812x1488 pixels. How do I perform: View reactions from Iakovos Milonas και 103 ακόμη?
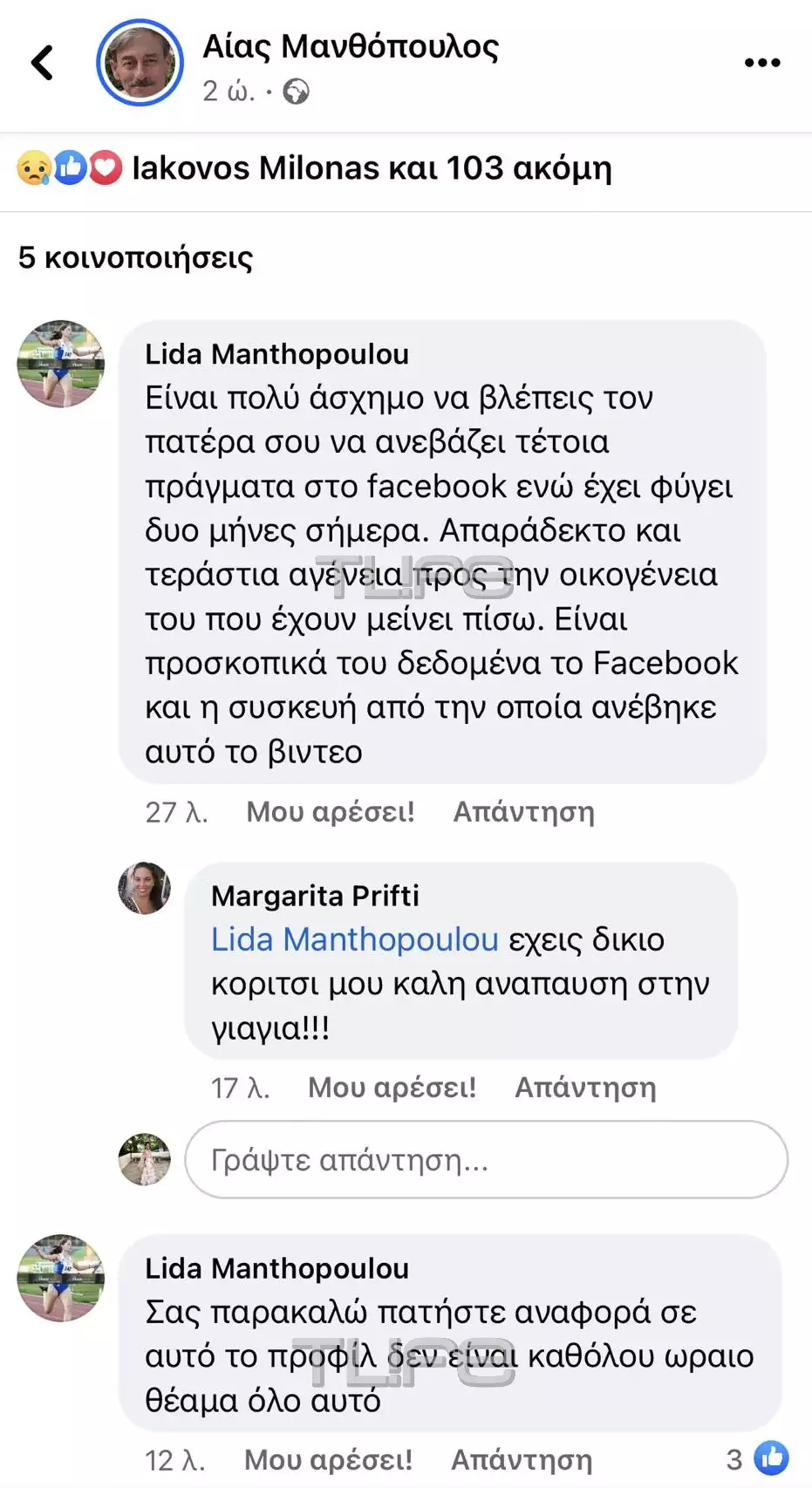371,168
